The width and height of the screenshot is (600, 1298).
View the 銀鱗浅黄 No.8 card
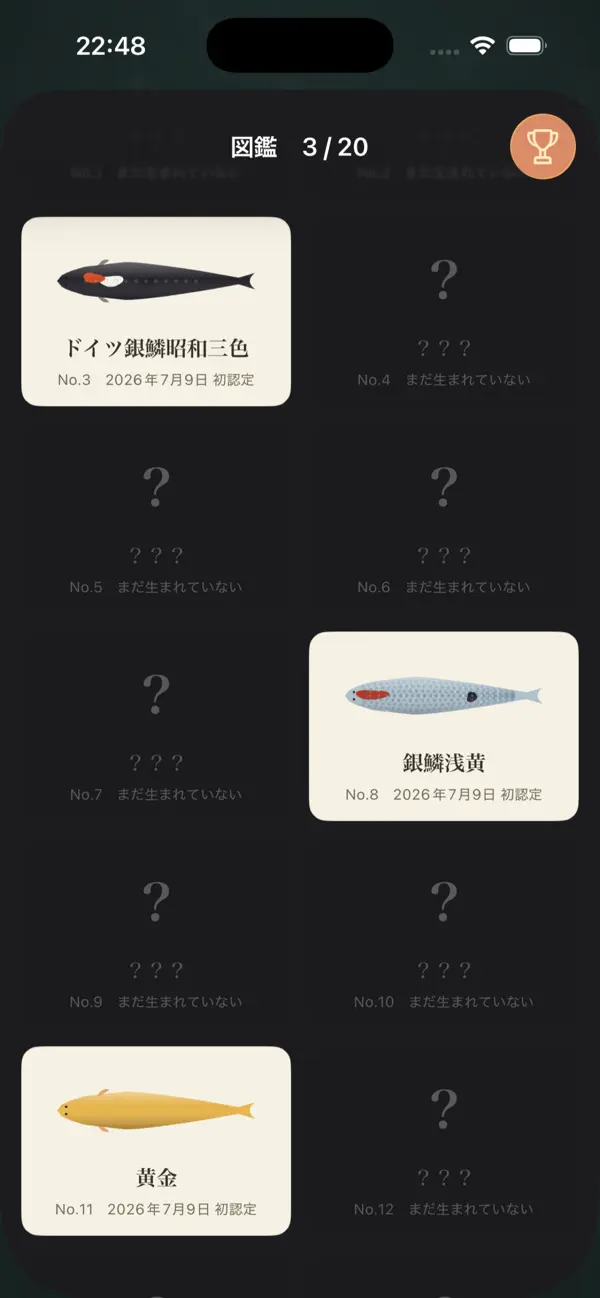pyautogui.click(x=444, y=726)
